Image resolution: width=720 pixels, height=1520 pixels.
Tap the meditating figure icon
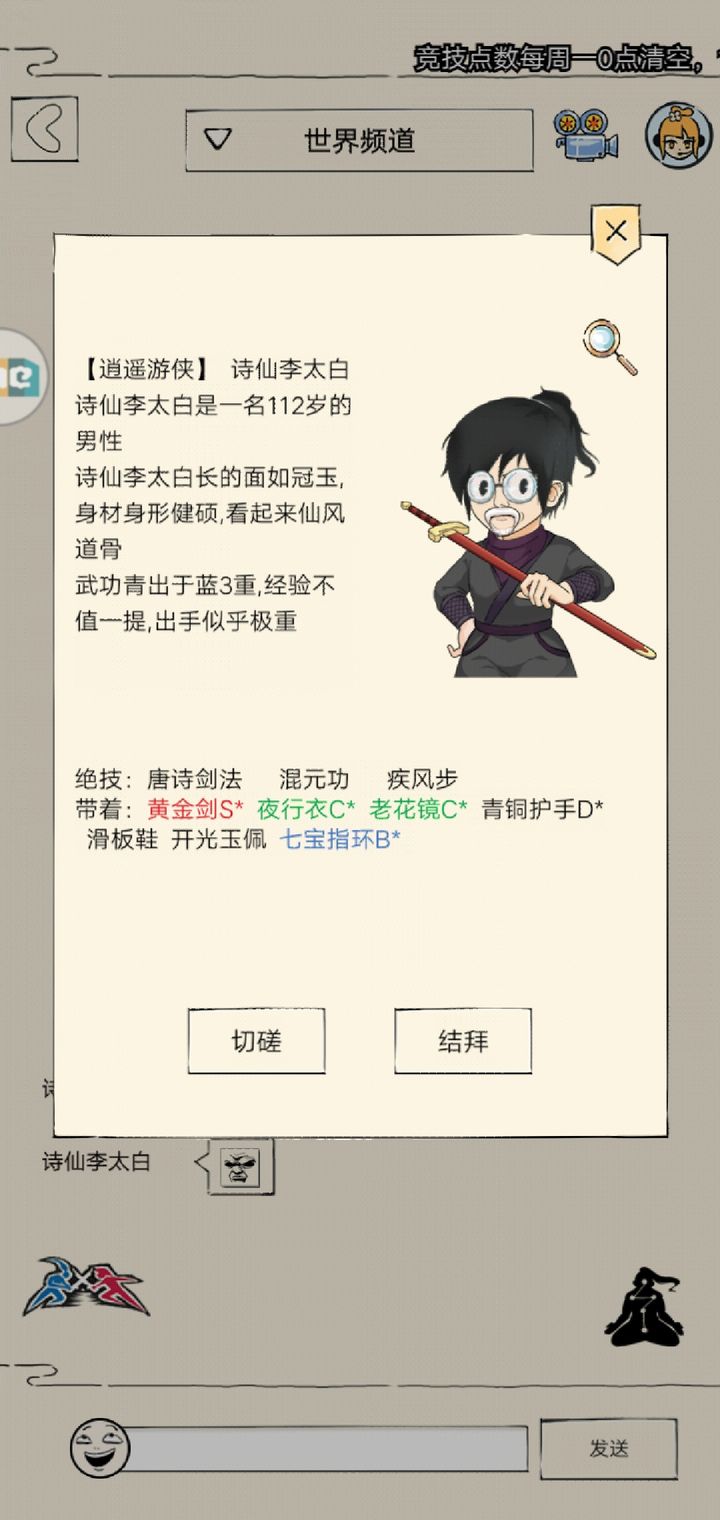(646, 1307)
